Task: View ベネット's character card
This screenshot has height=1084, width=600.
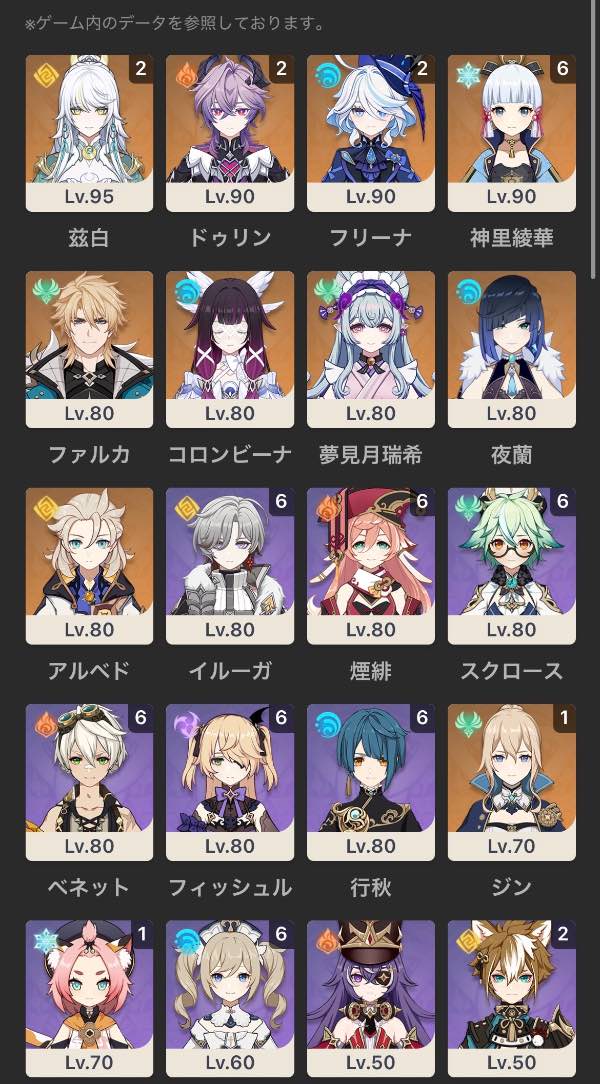Action: point(89,783)
